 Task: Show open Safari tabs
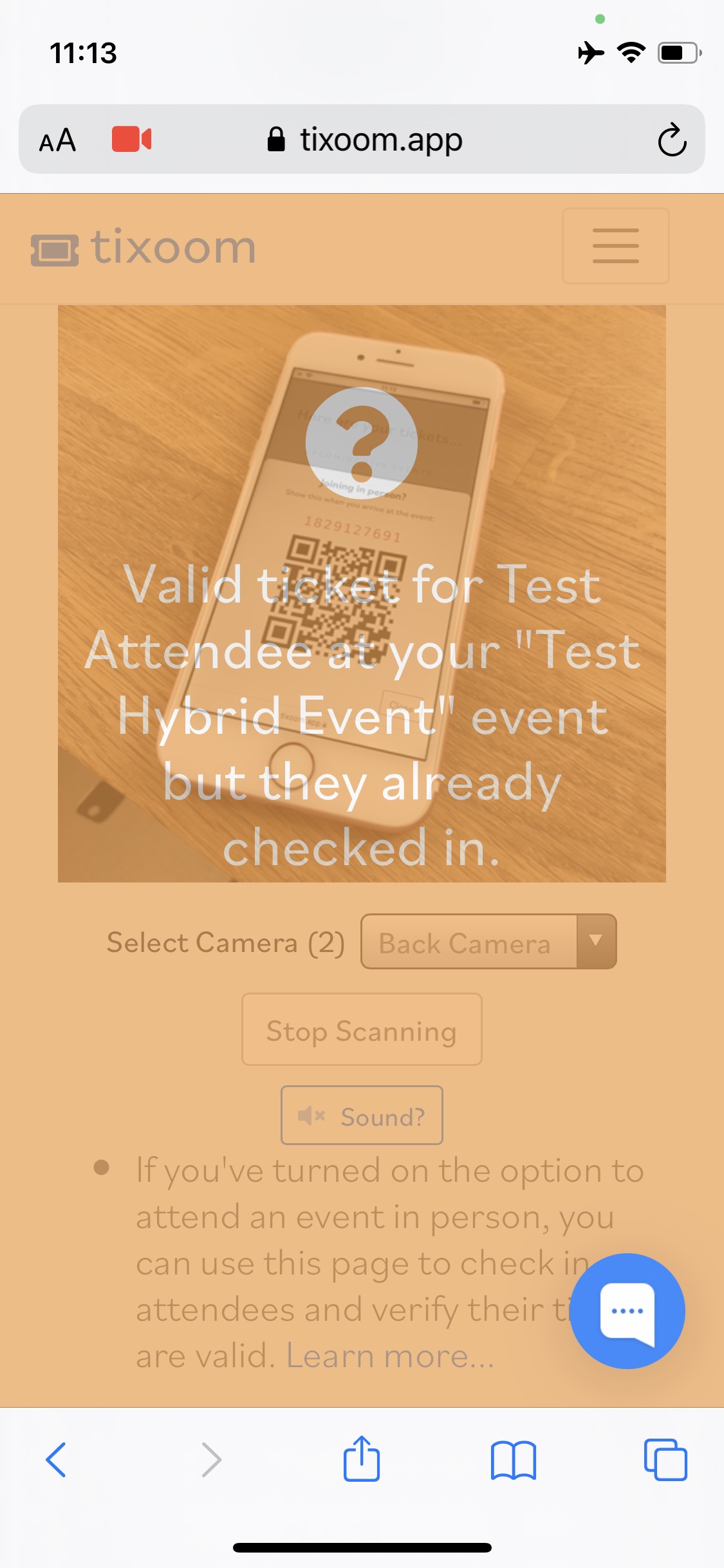click(665, 1459)
